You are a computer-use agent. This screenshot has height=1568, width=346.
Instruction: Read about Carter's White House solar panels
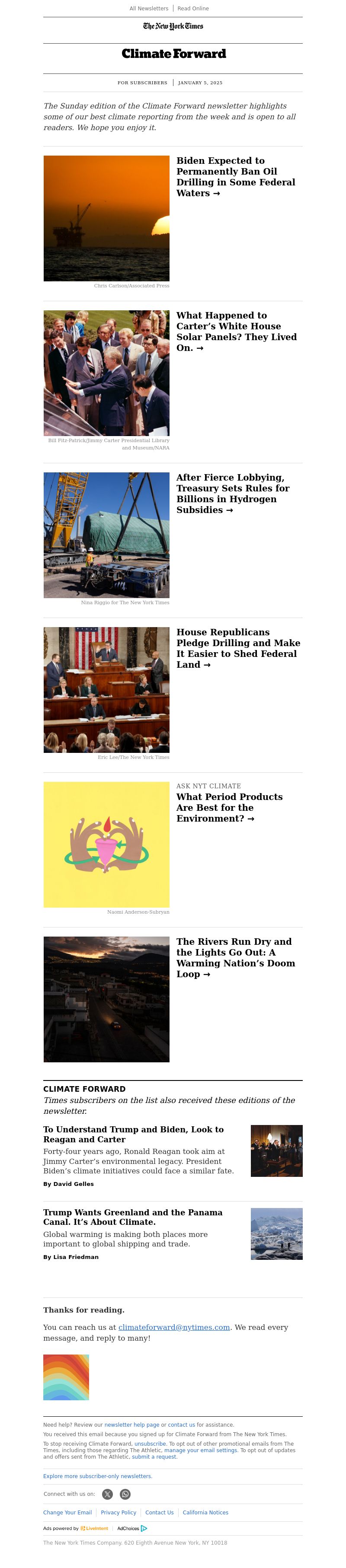tap(236, 331)
